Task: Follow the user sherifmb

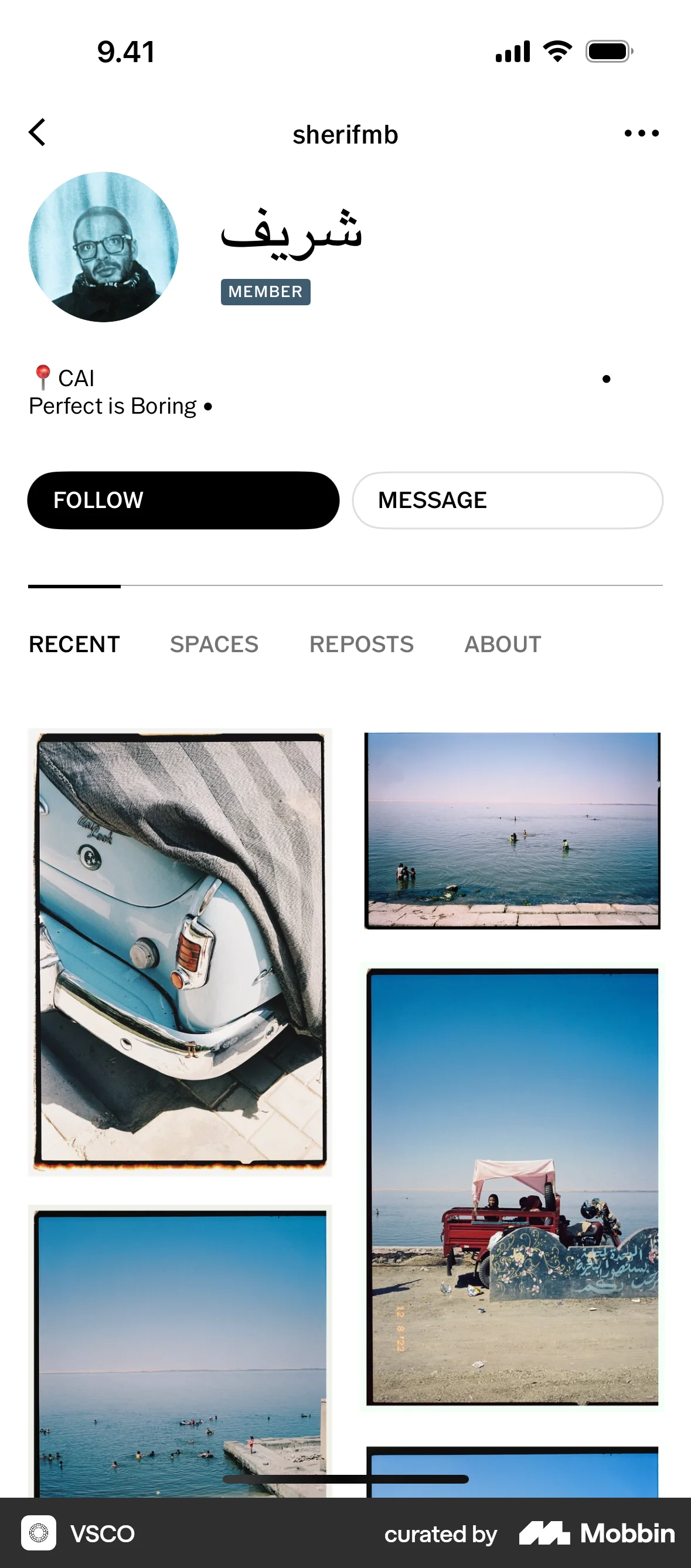Action: click(183, 500)
